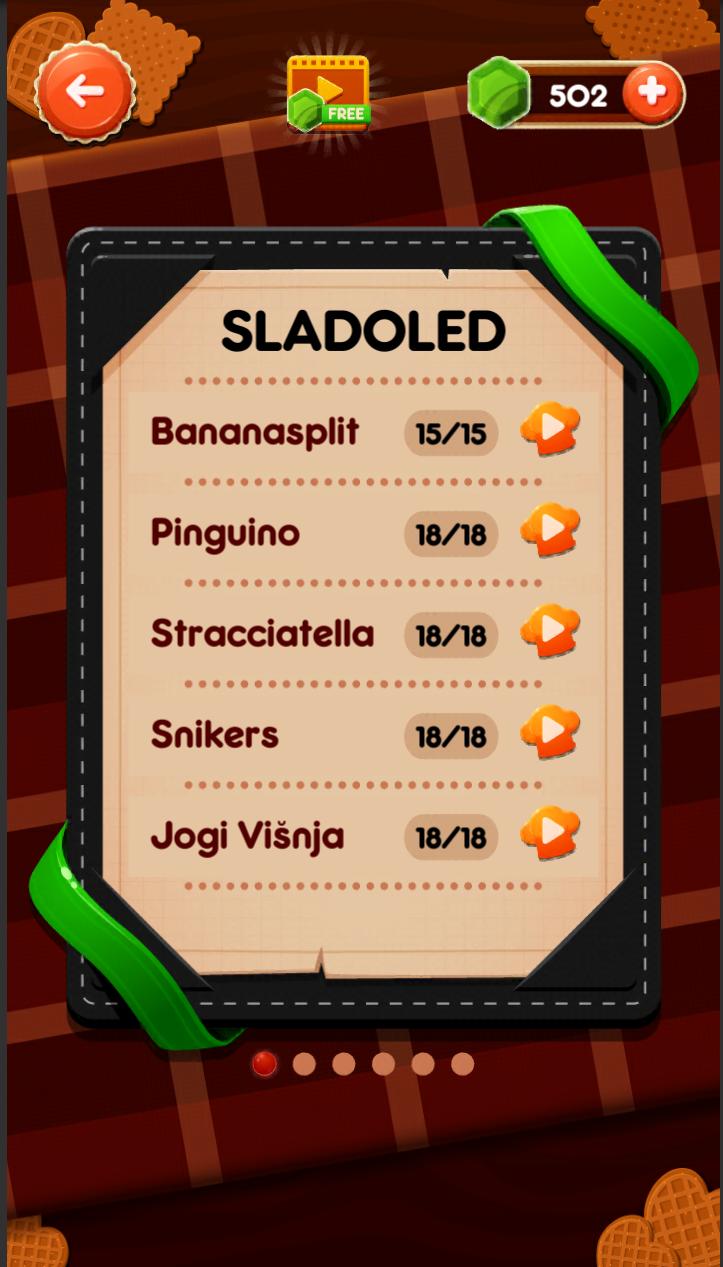723x1267 pixels.
Task: Open the Jogi Višnja level pack
Action: pyautogui.click(x=550, y=834)
